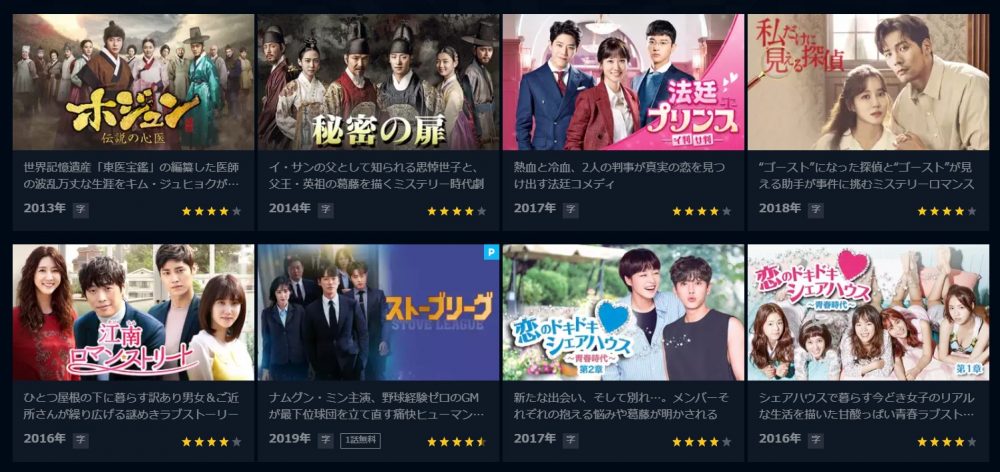Open the 秘密の扉 drama card
This screenshot has height=472, width=1000.
coord(378,82)
